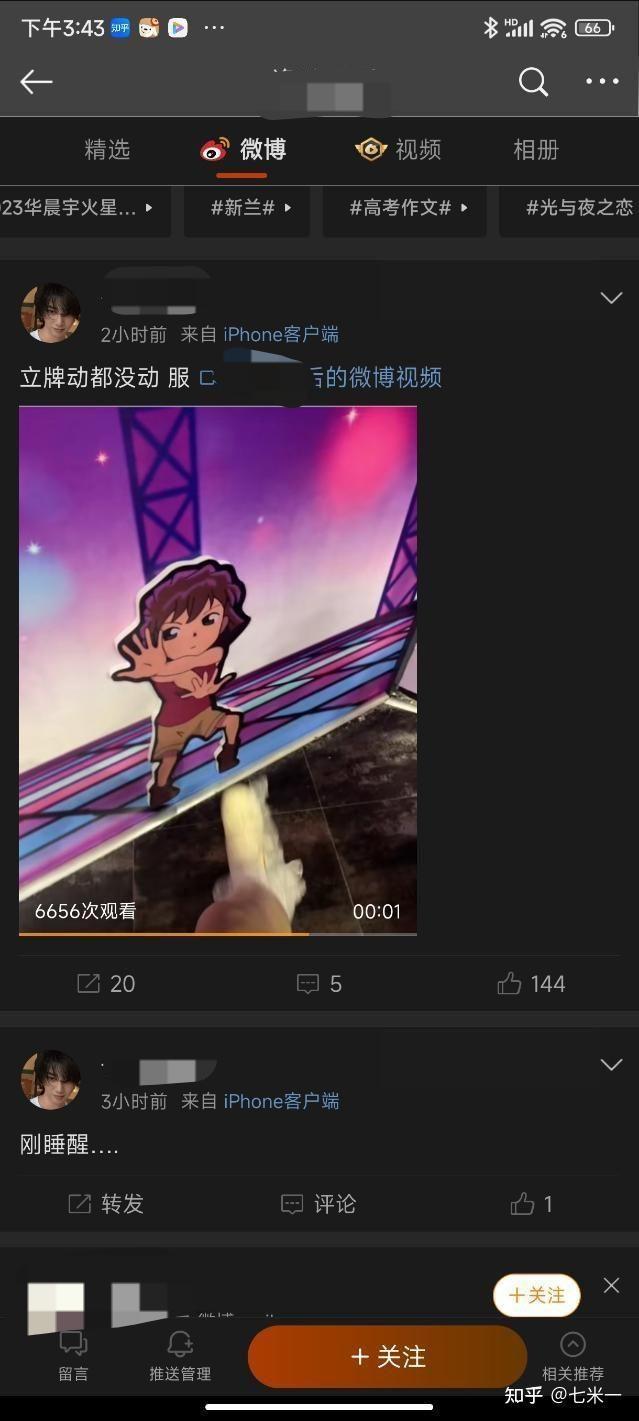Follow with the large orange 关注 button

point(387,1357)
